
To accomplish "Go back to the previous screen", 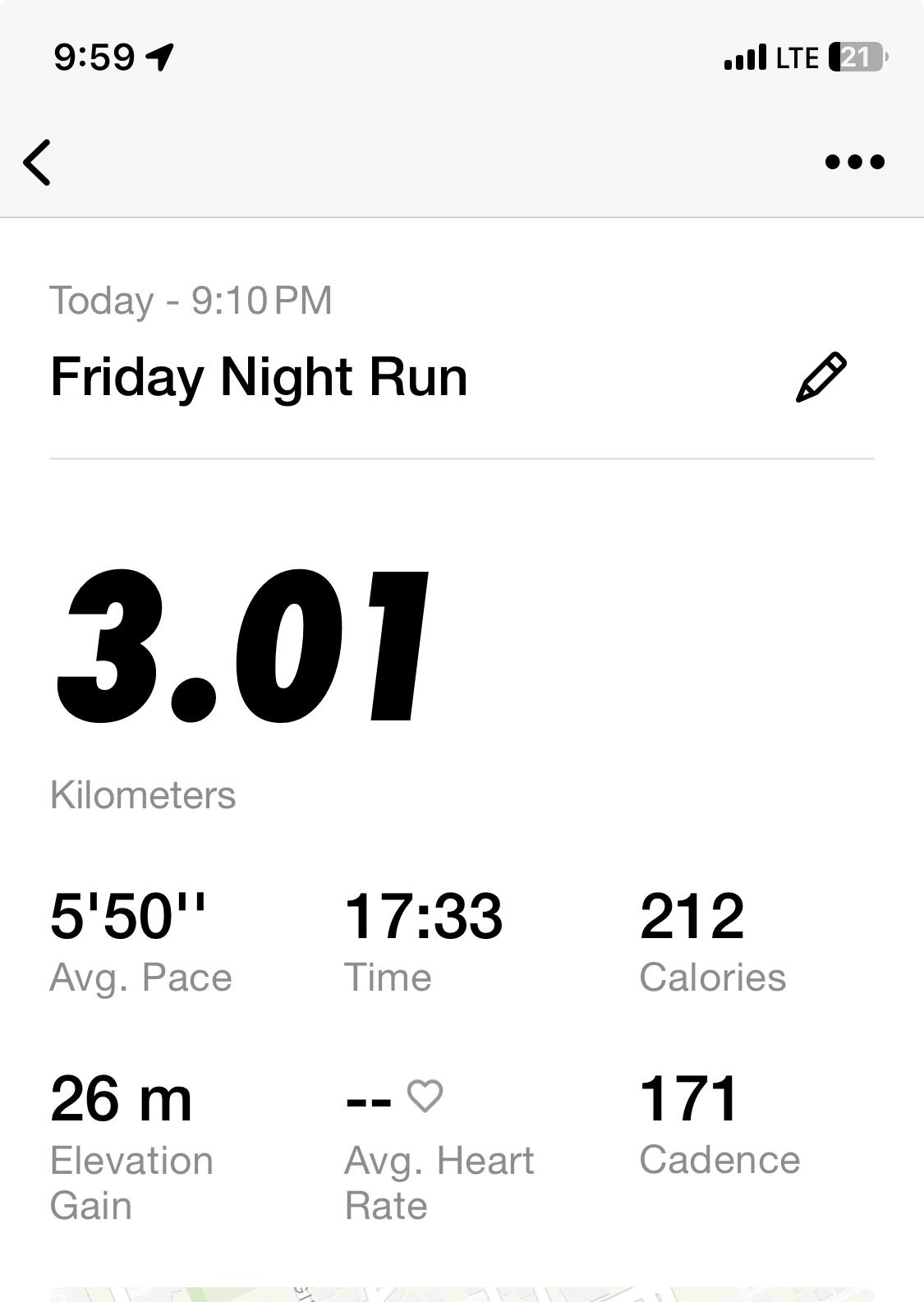I will (38, 162).
